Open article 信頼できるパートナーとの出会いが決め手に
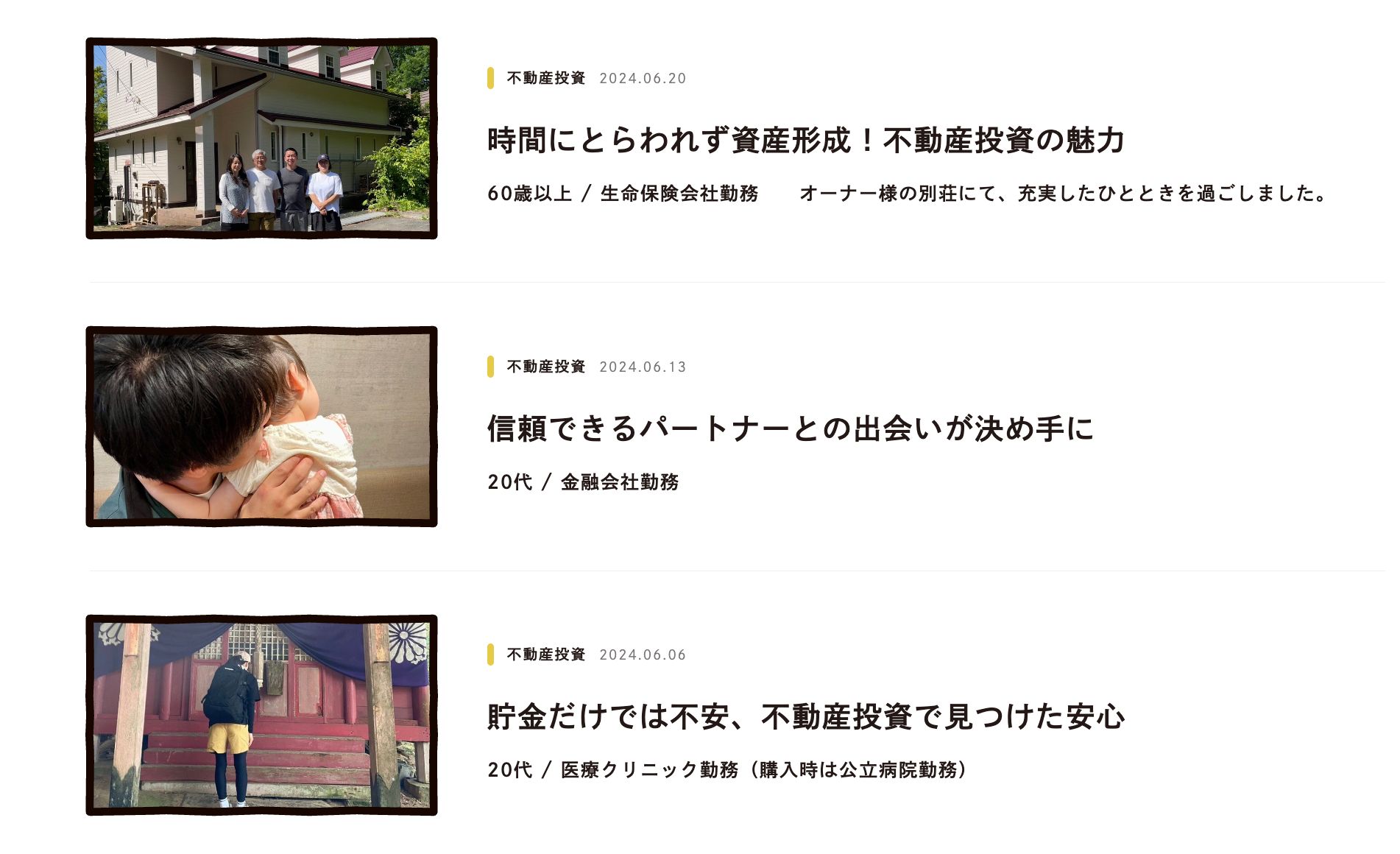The width and height of the screenshot is (1400, 854). [x=790, y=428]
